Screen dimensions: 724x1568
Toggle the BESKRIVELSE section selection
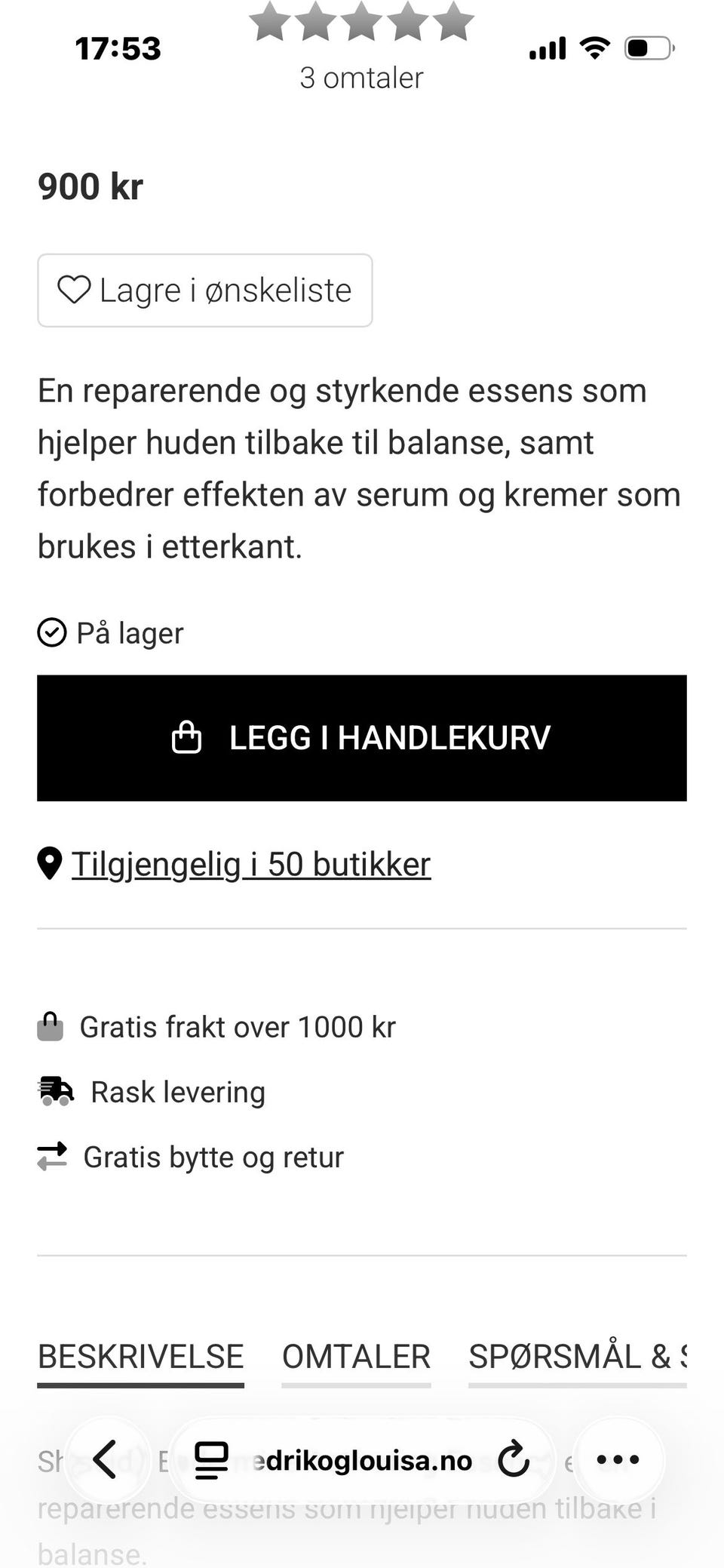(140, 1356)
